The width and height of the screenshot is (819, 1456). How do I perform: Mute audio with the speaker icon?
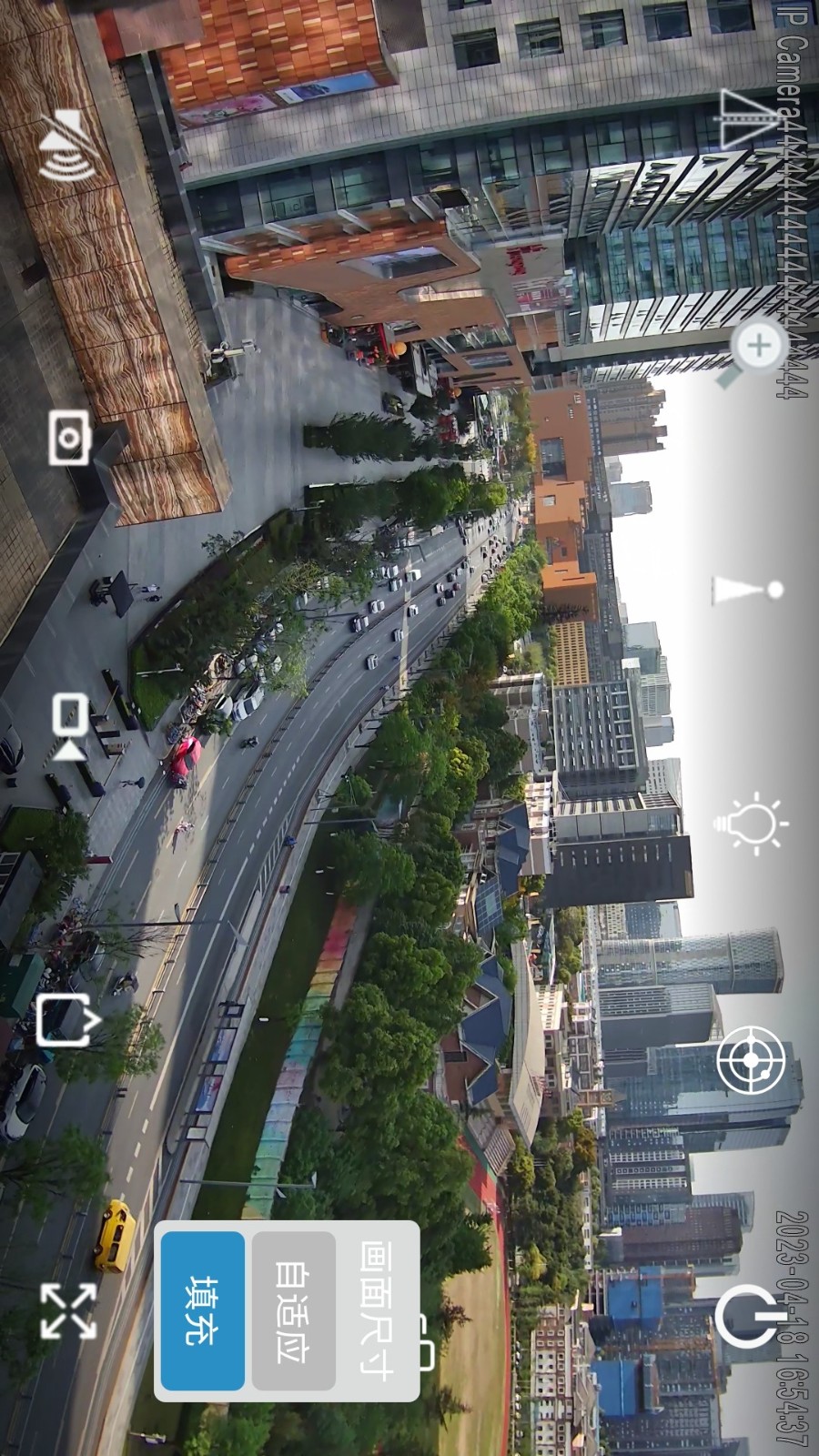pos(64,141)
